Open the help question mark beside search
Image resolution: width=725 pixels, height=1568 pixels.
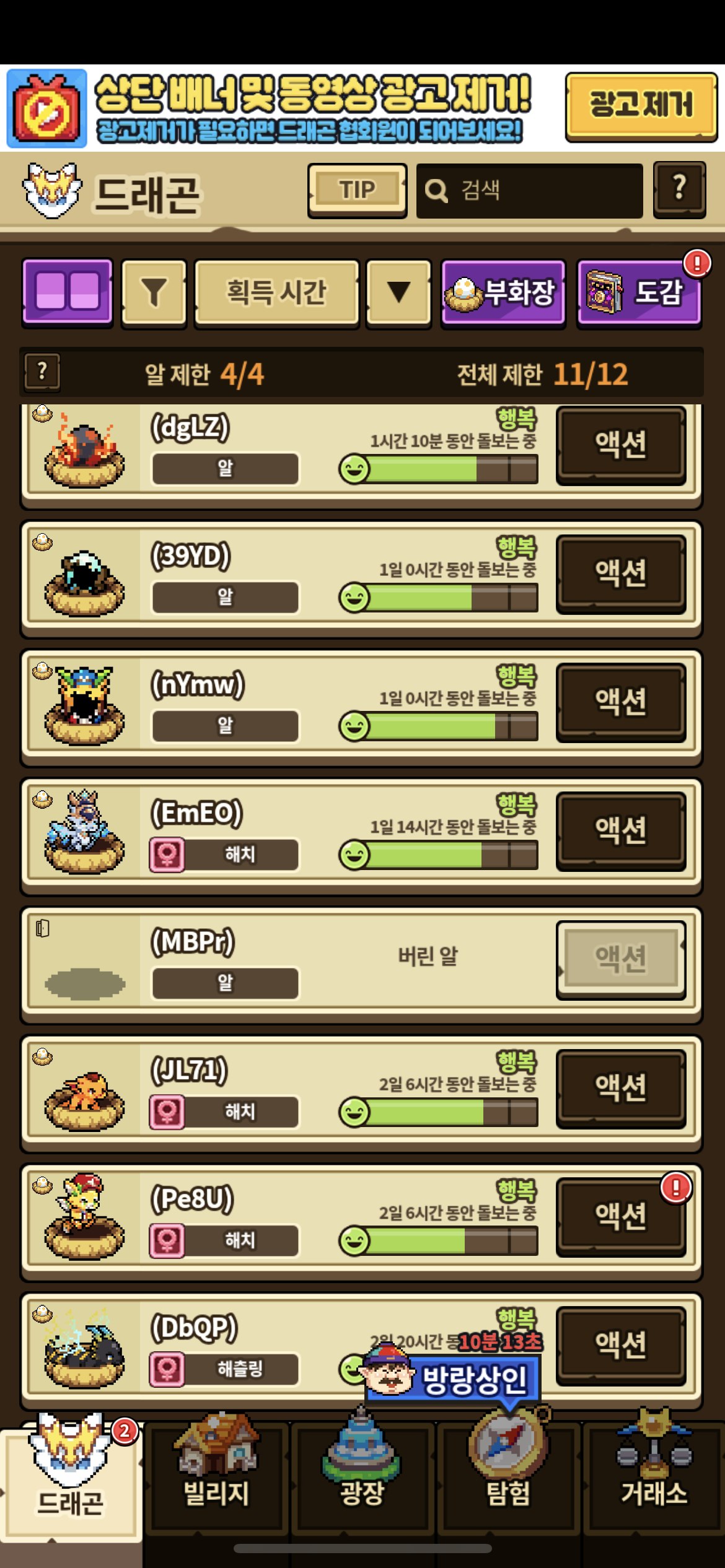click(x=679, y=189)
